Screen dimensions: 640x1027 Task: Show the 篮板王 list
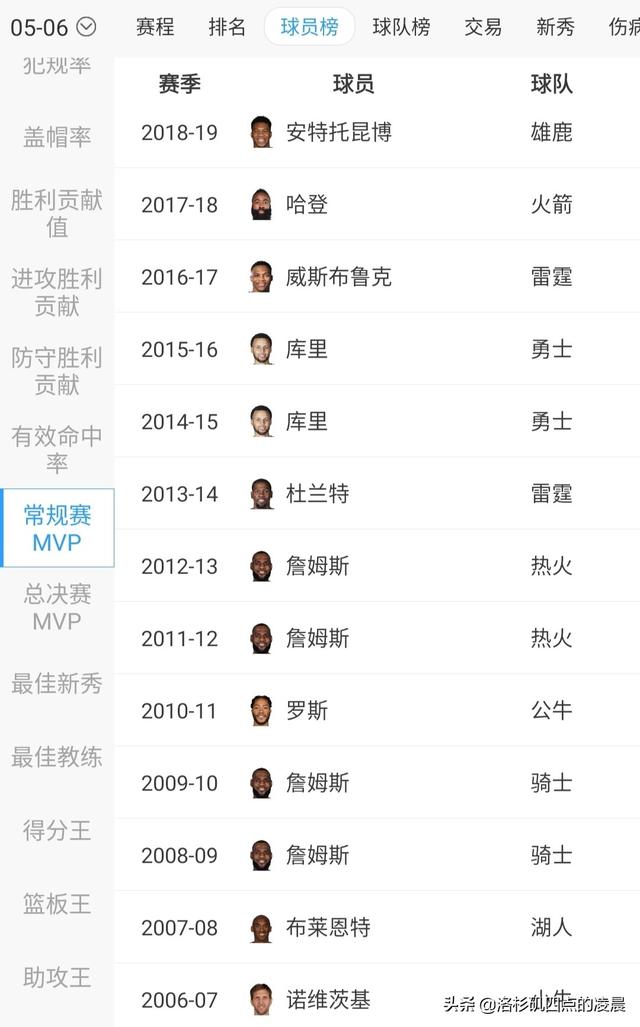(57, 904)
